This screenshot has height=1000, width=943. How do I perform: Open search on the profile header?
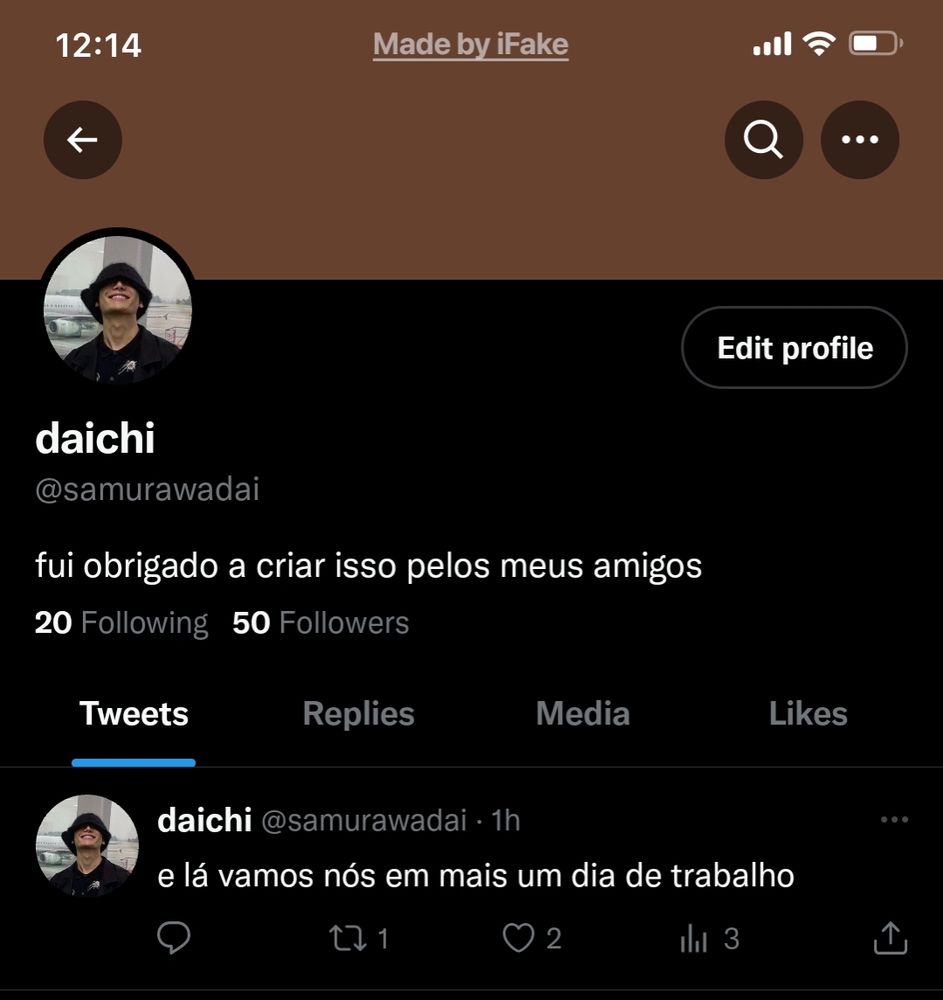tap(763, 140)
